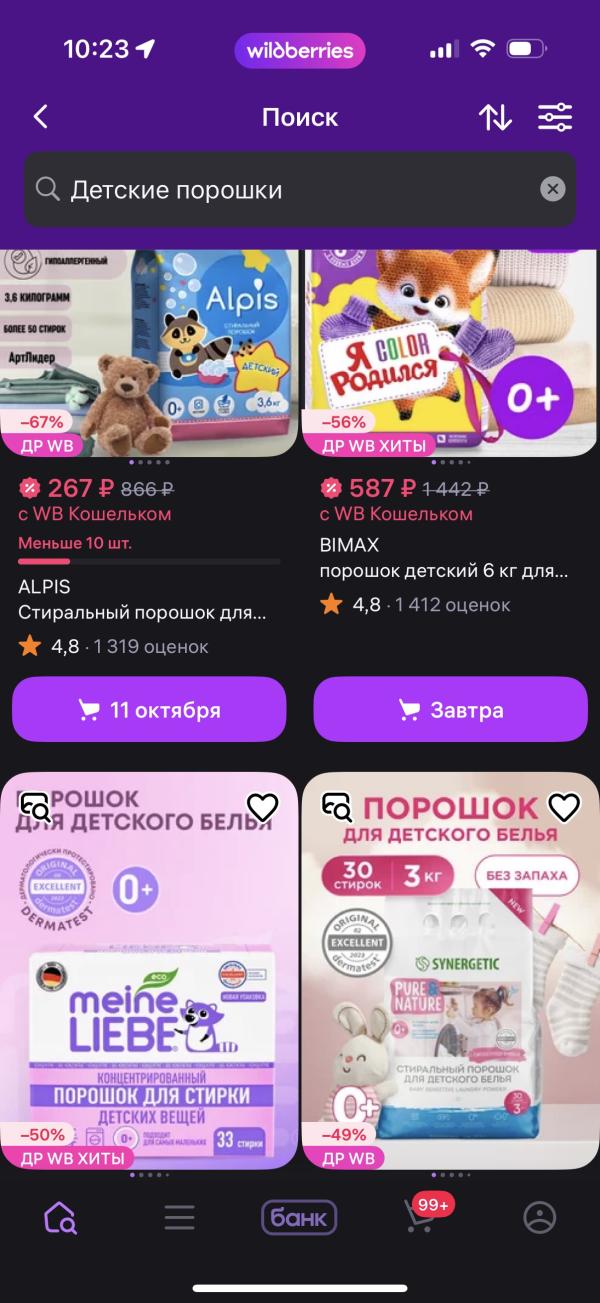Go back from search results

coord(41,117)
